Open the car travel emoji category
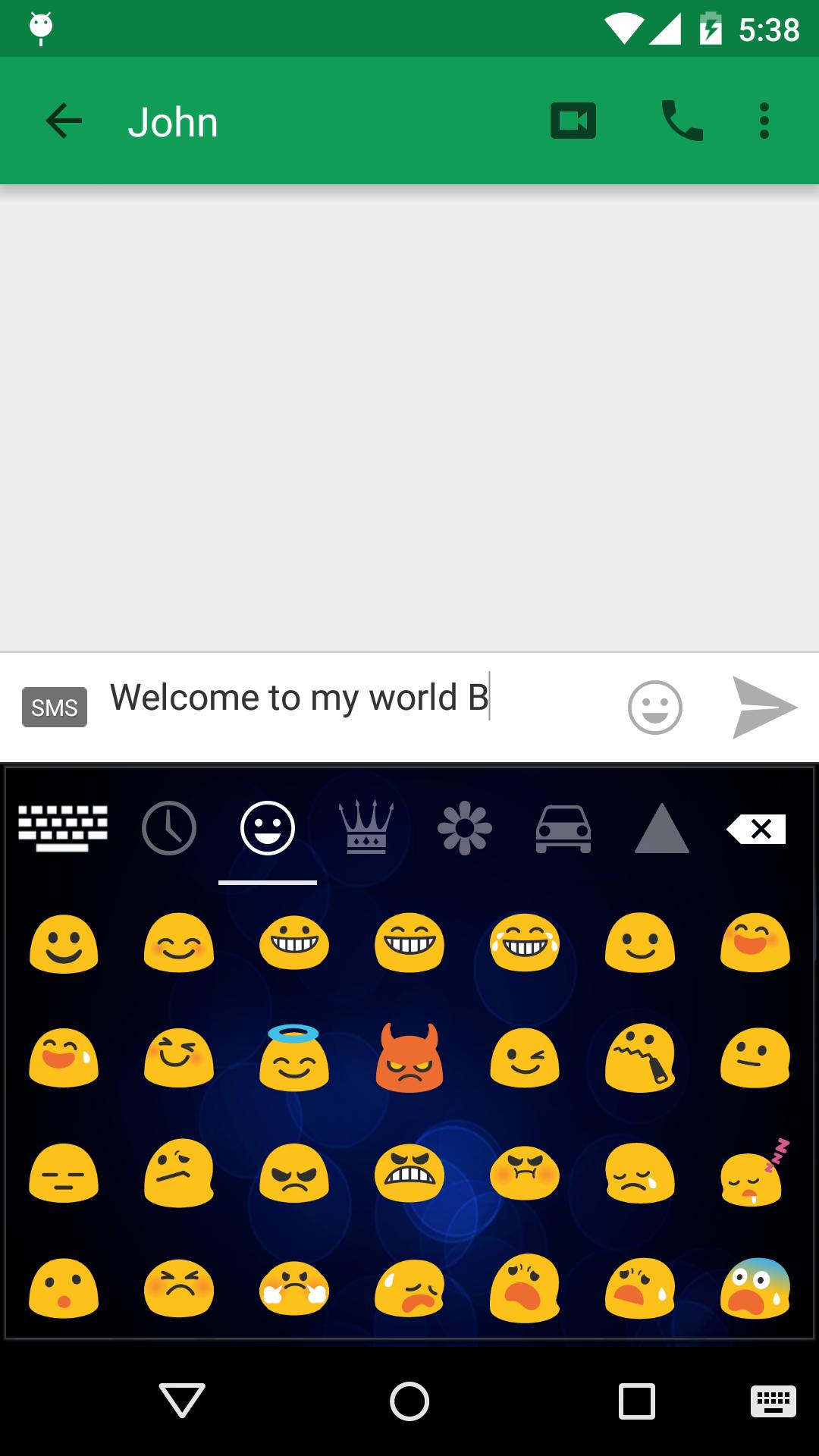Viewport: 819px width, 1456px height. [x=563, y=828]
